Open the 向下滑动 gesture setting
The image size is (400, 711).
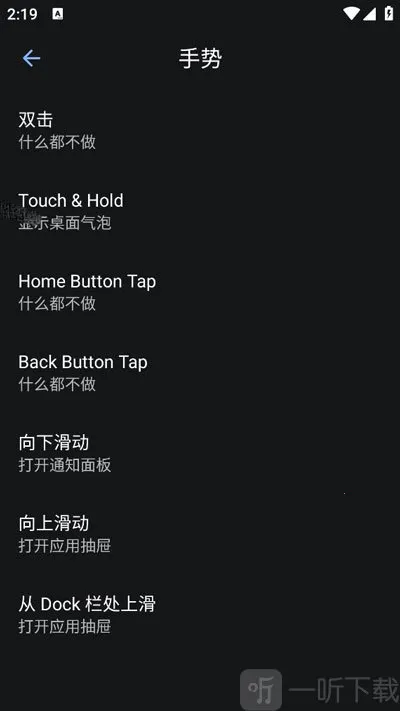click(200, 453)
